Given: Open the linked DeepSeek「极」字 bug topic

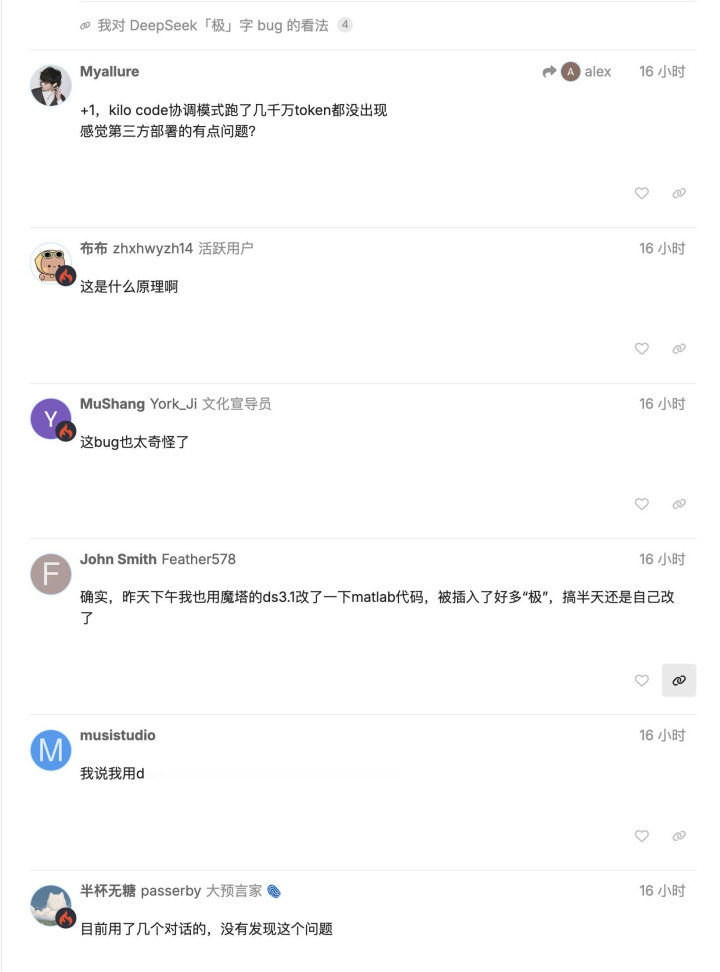Looking at the screenshot, I should coord(213,25).
